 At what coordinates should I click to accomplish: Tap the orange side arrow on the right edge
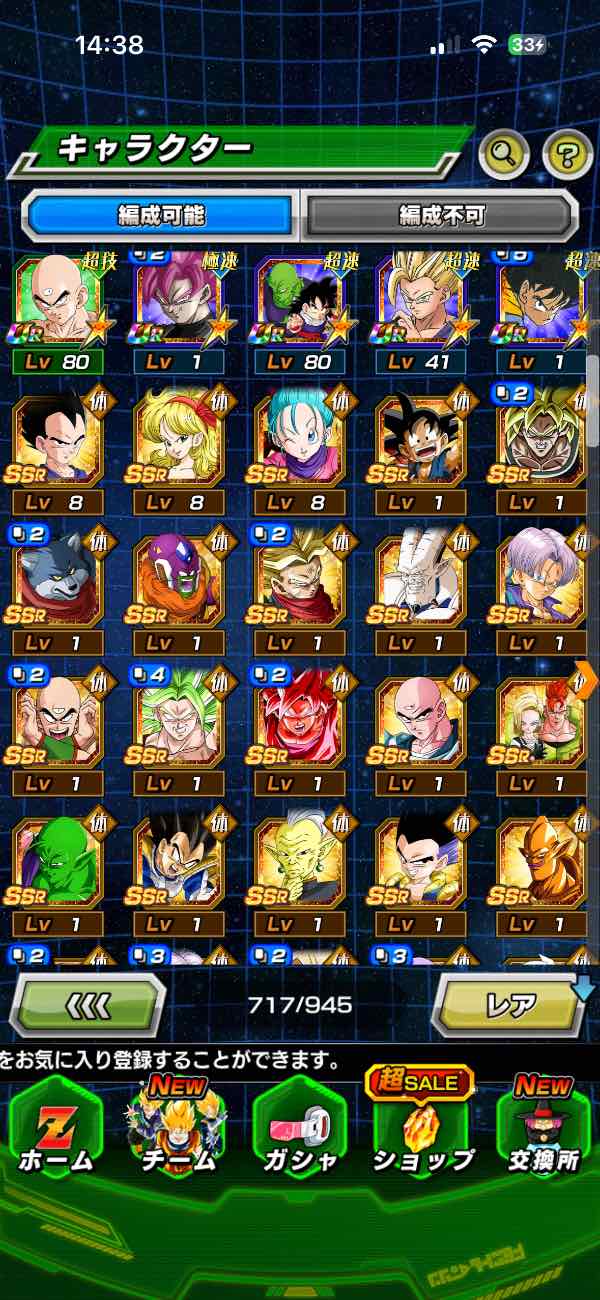pyautogui.click(x=587, y=680)
